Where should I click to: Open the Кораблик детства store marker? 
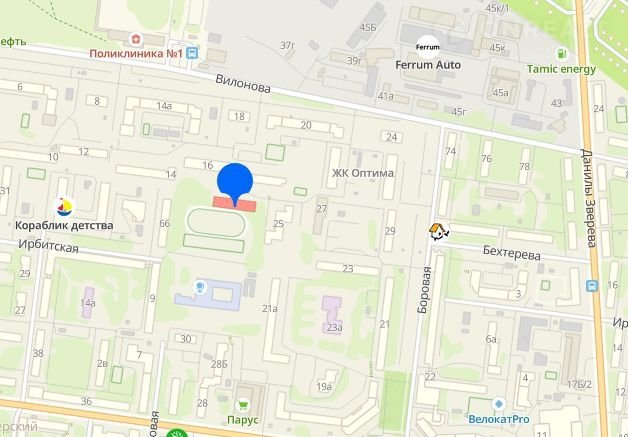click(x=65, y=208)
